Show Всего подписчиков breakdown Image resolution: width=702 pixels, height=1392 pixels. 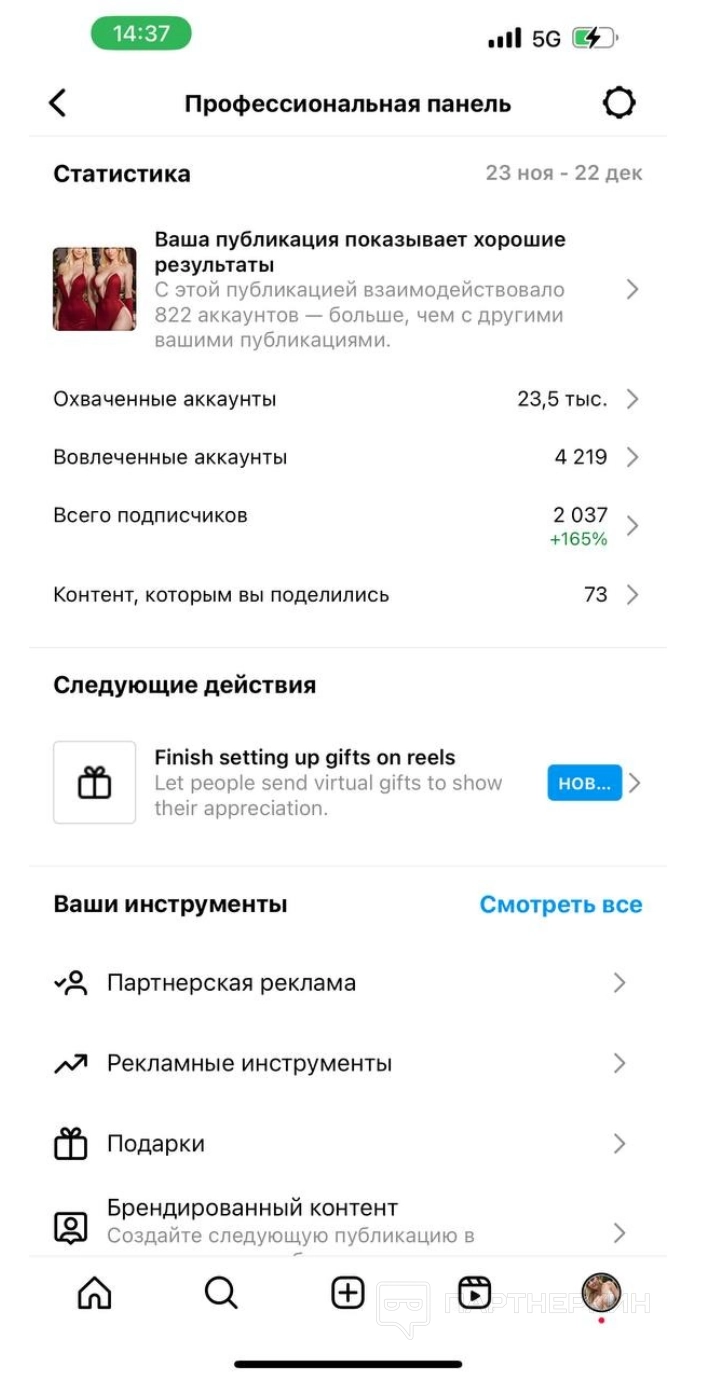click(x=347, y=525)
